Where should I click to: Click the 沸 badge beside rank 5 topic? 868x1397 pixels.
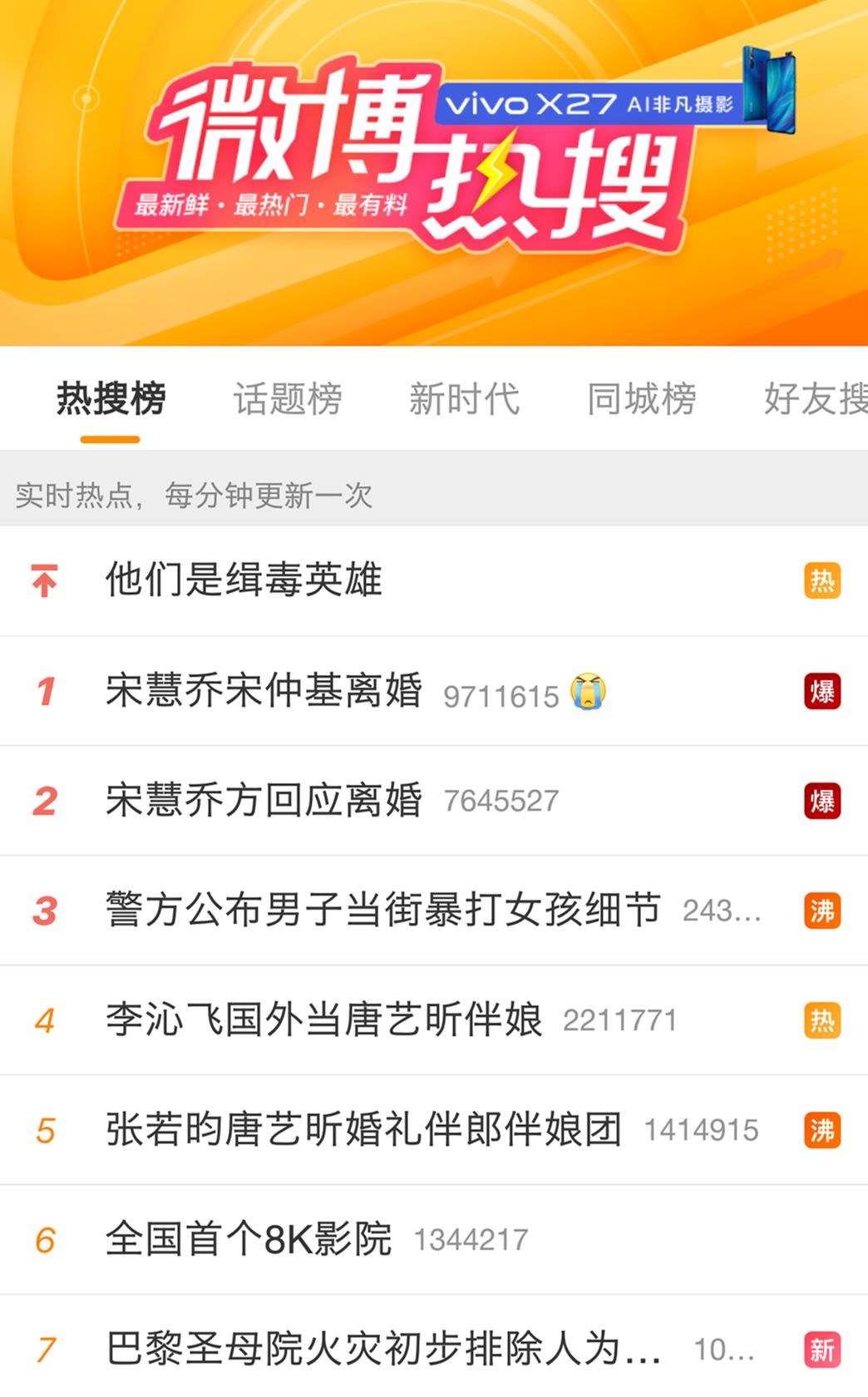(x=821, y=1129)
